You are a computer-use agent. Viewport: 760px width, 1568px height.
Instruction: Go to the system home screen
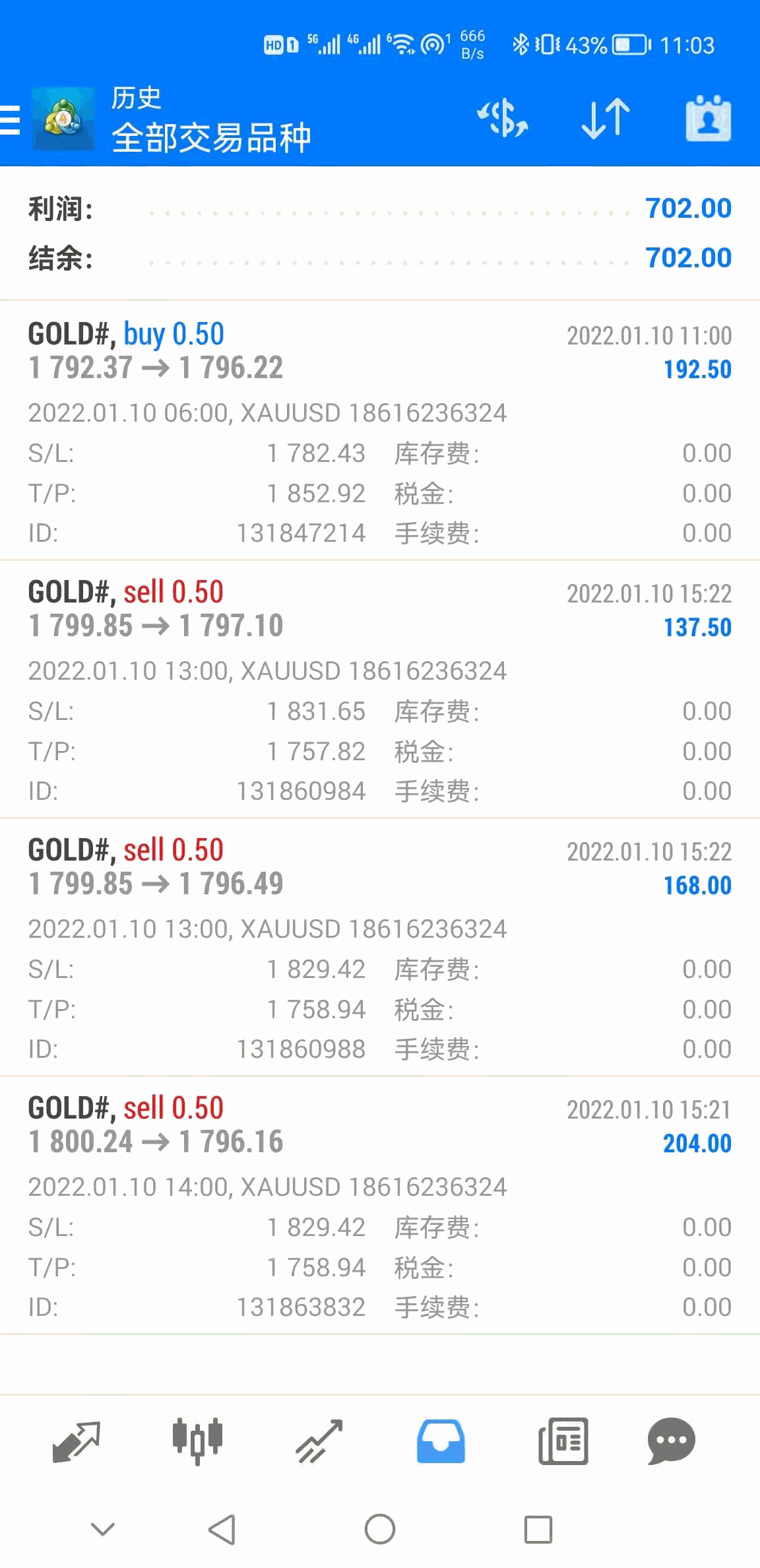pyautogui.click(x=380, y=1529)
